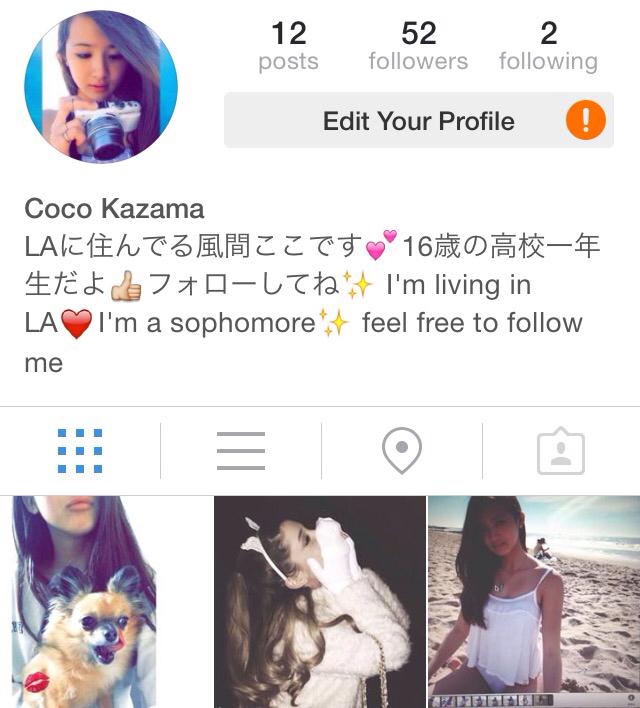Open the profile picture
Viewport: 640px width, 708px height.
(x=100, y=87)
